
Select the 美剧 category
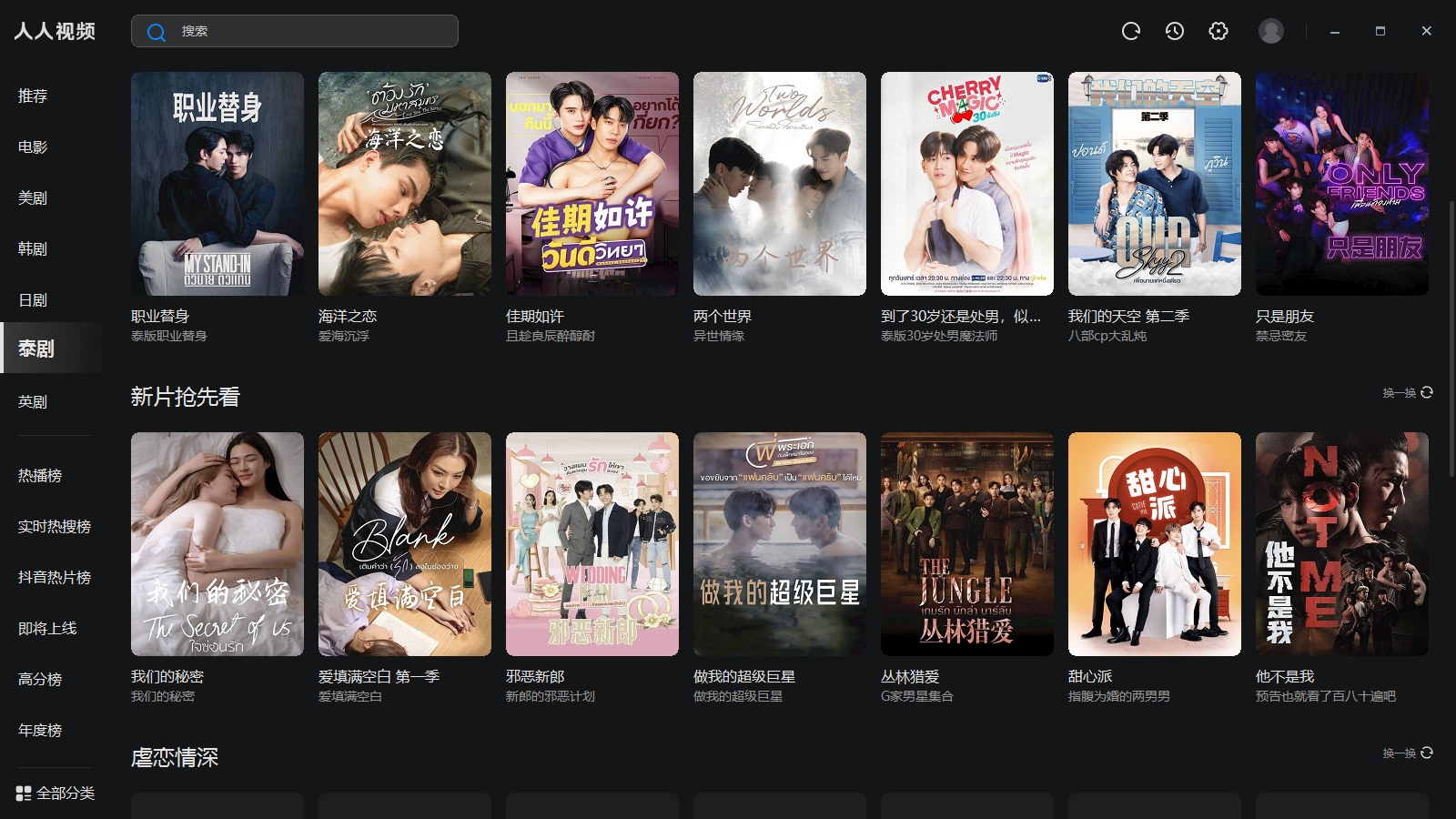(33, 197)
